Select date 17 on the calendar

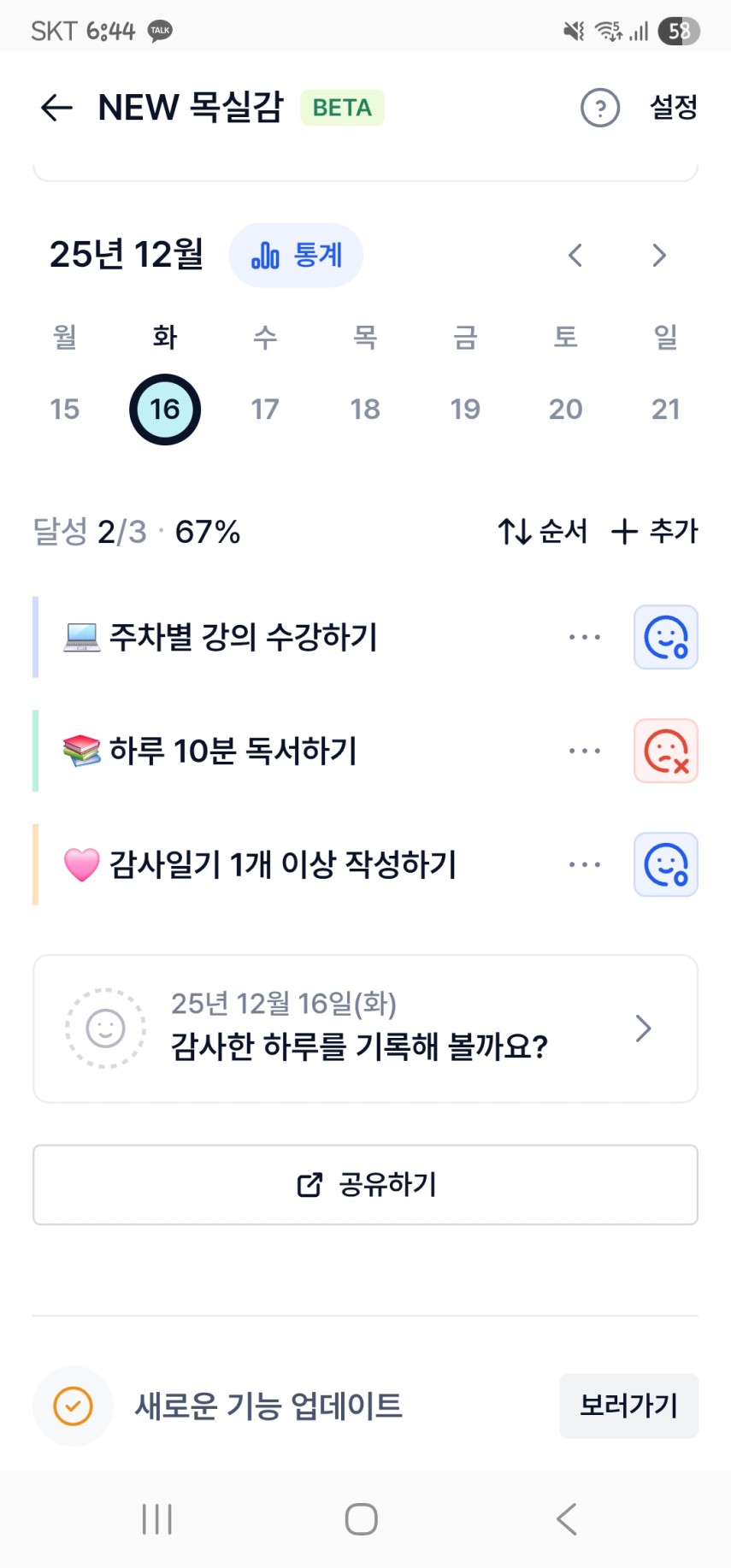[x=265, y=410]
